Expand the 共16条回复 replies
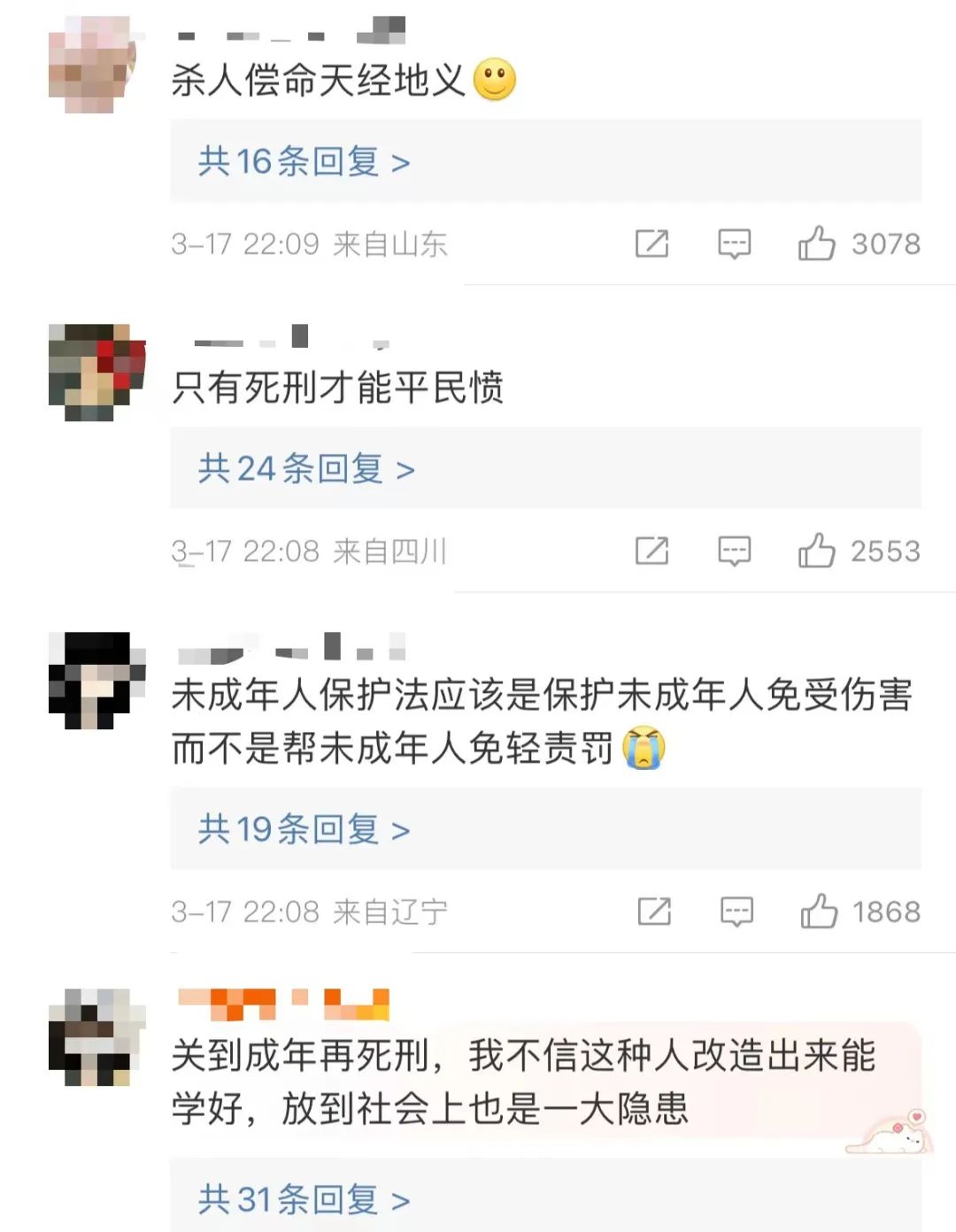The width and height of the screenshot is (956, 1232). (x=304, y=162)
